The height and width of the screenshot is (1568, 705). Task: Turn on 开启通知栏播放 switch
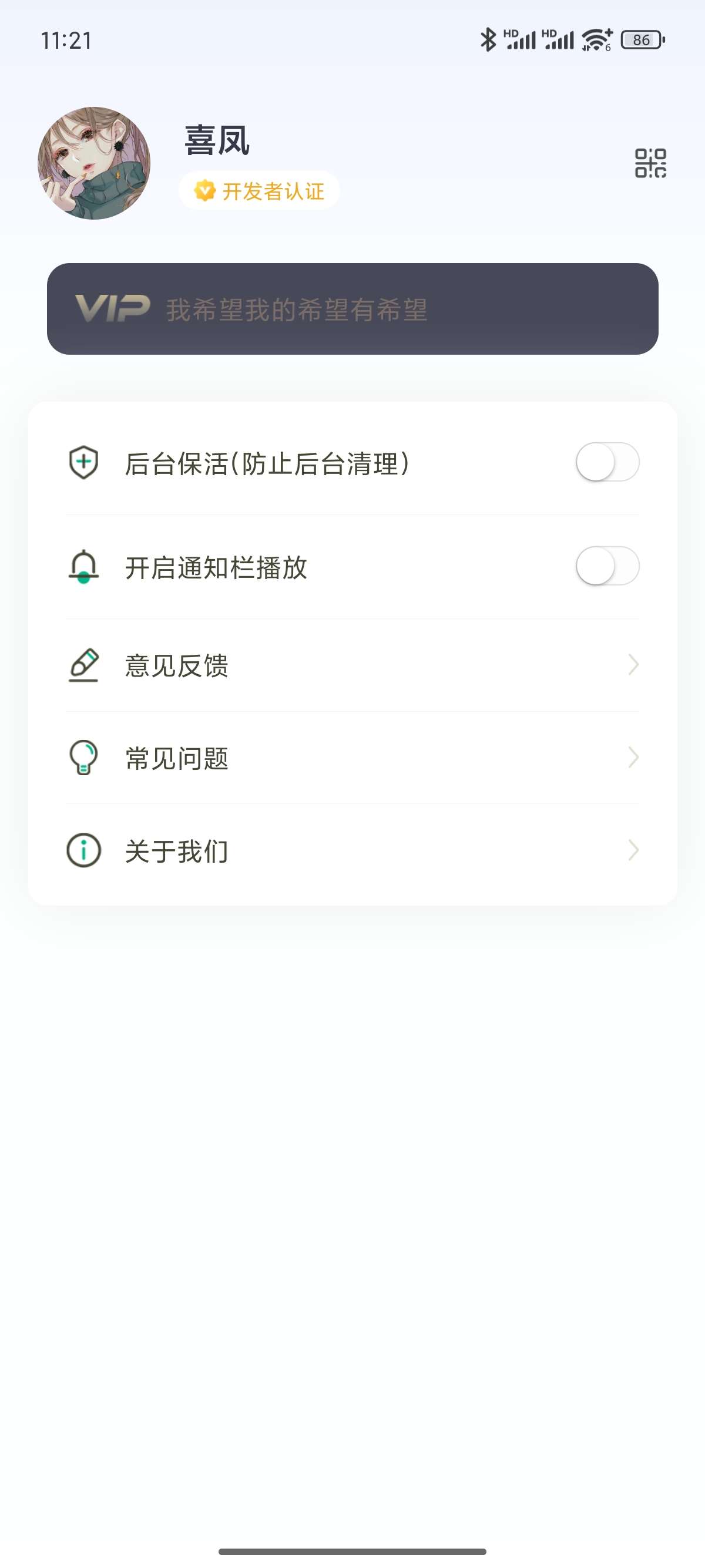click(607, 566)
